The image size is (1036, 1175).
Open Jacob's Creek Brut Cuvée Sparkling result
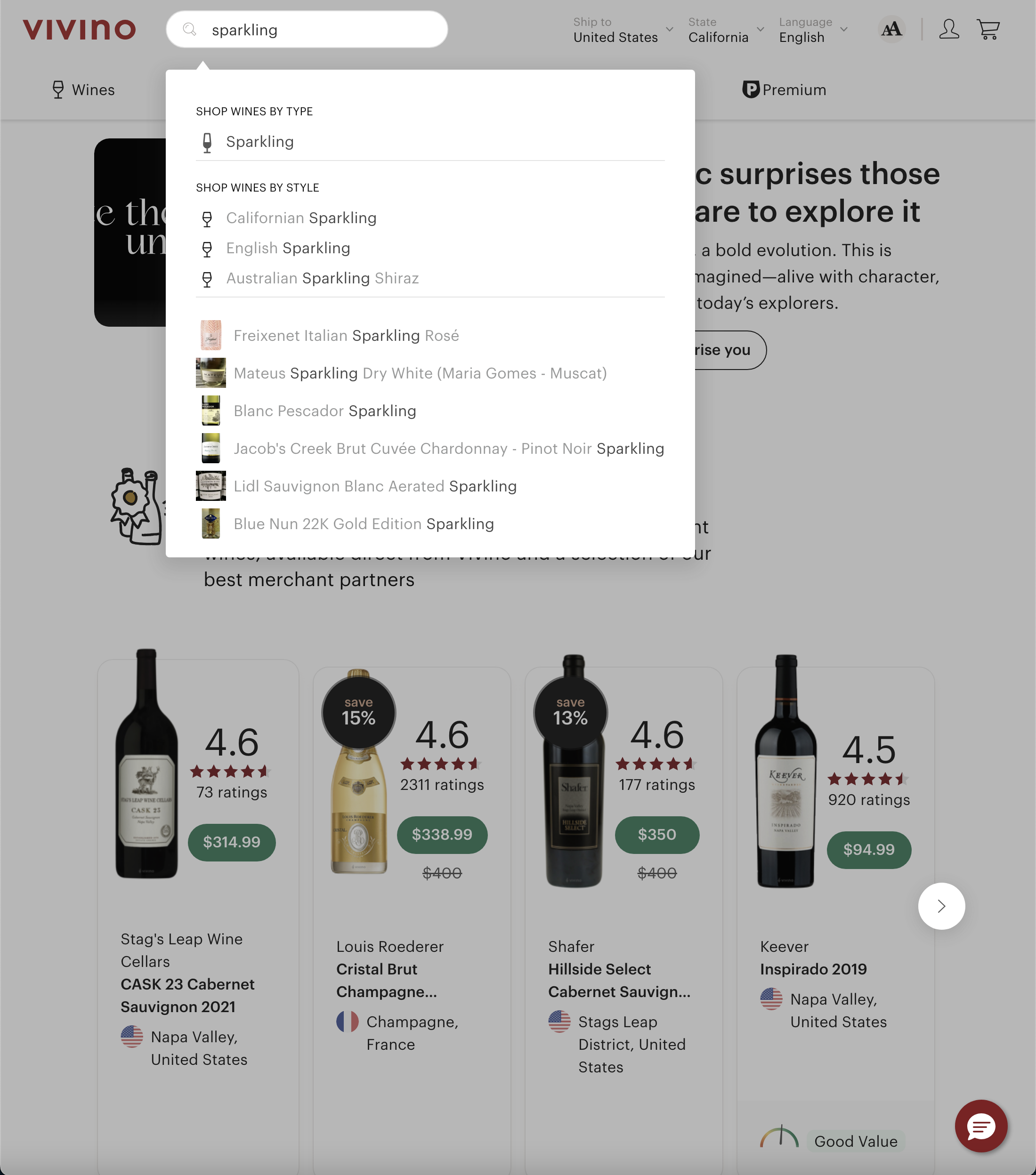pos(448,449)
